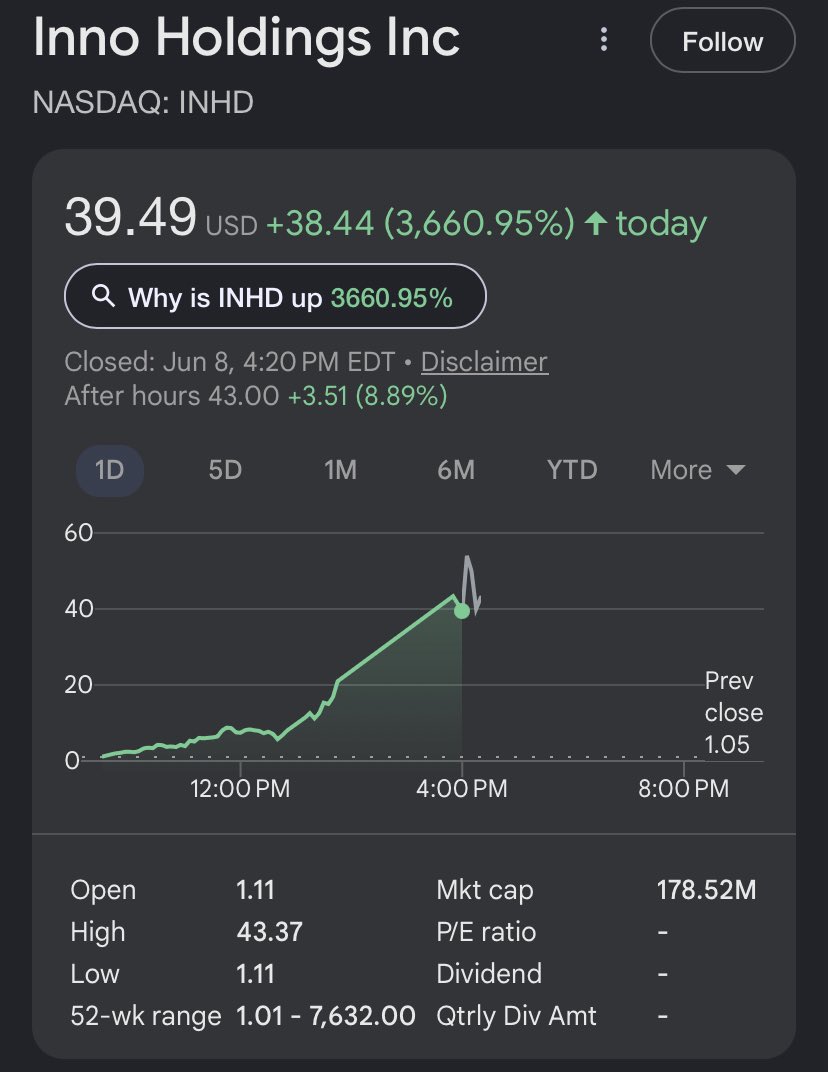Open the three-dot overflow menu
Viewport: 828px width, 1072px height.
coord(603,40)
